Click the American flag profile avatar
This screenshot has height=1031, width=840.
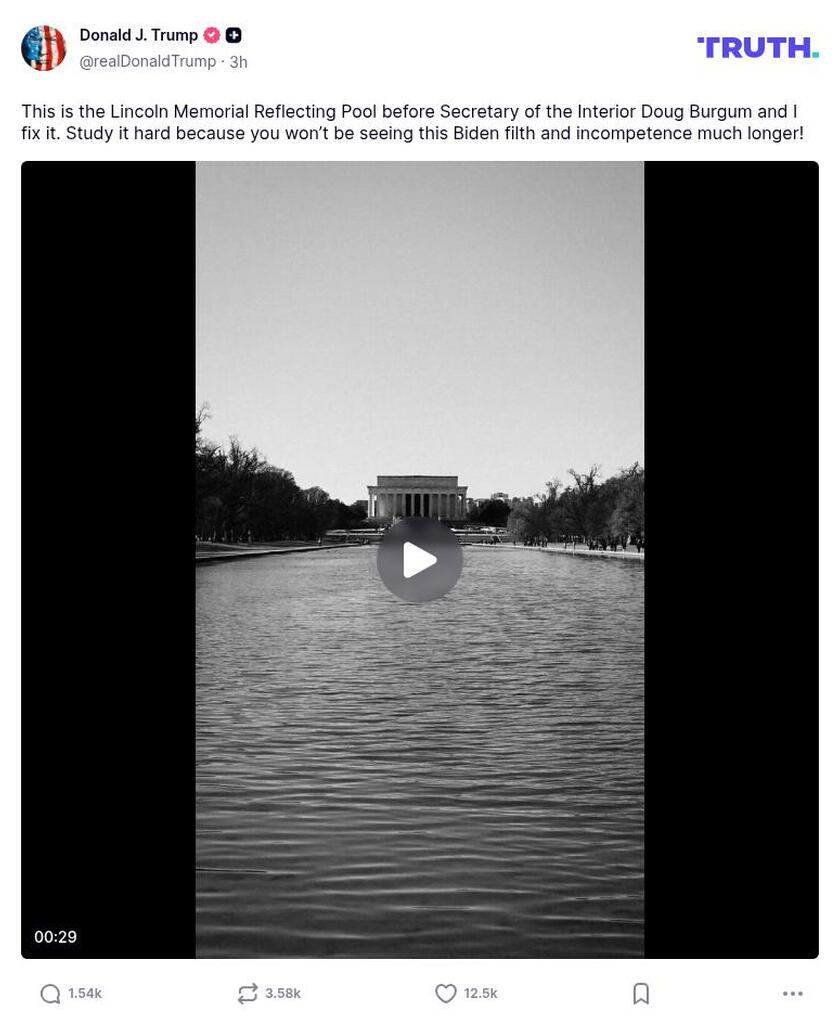coord(44,46)
